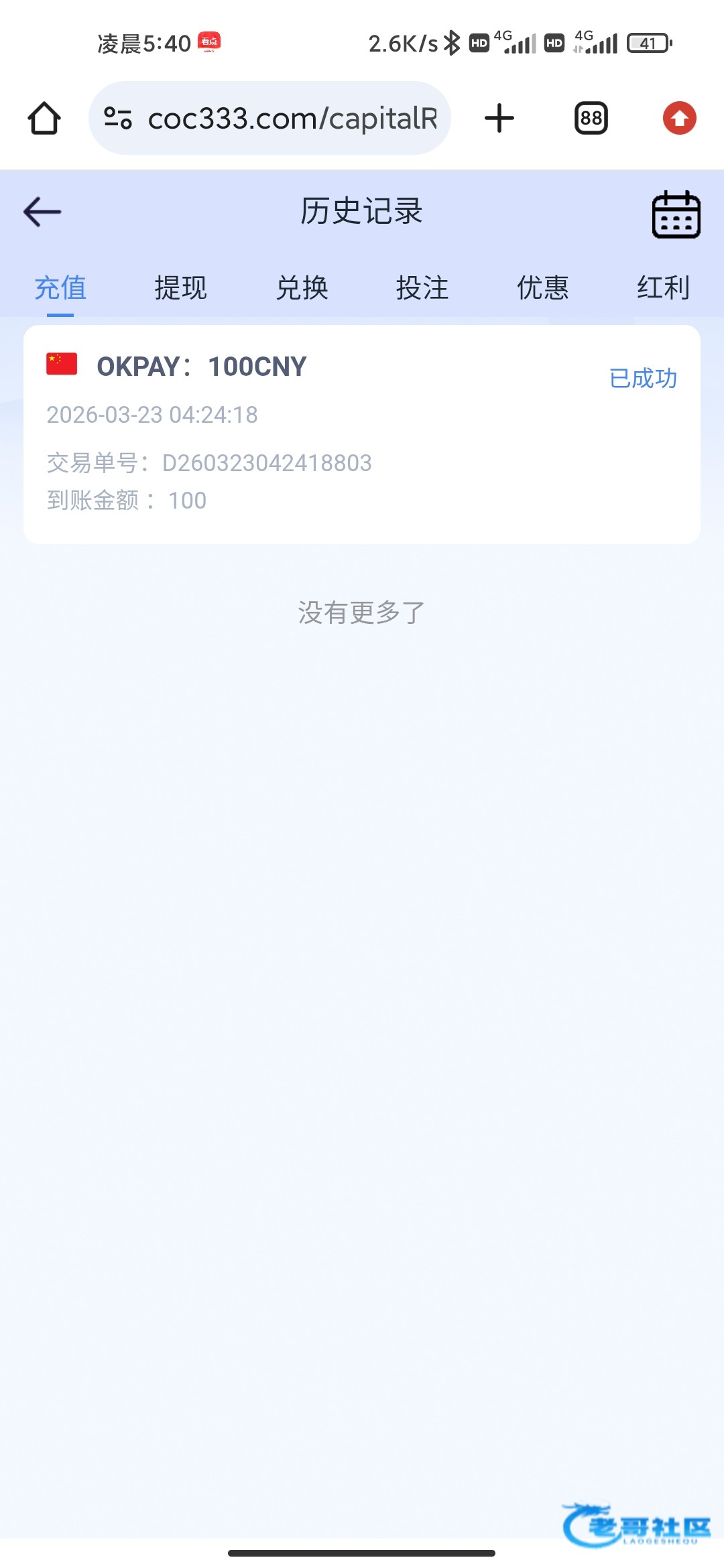This screenshot has height=1568, width=724.
Task: Select the 充值 tab
Action: pyautogui.click(x=60, y=288)
